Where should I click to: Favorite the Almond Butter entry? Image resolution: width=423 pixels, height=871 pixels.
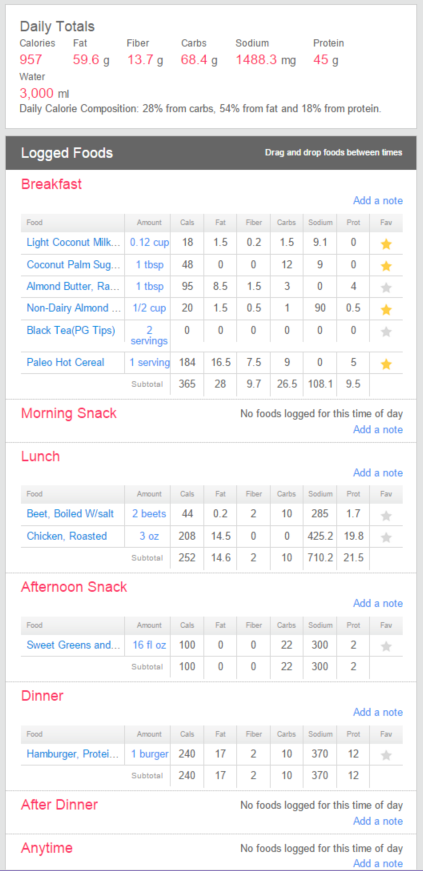[x=386, y=288]
